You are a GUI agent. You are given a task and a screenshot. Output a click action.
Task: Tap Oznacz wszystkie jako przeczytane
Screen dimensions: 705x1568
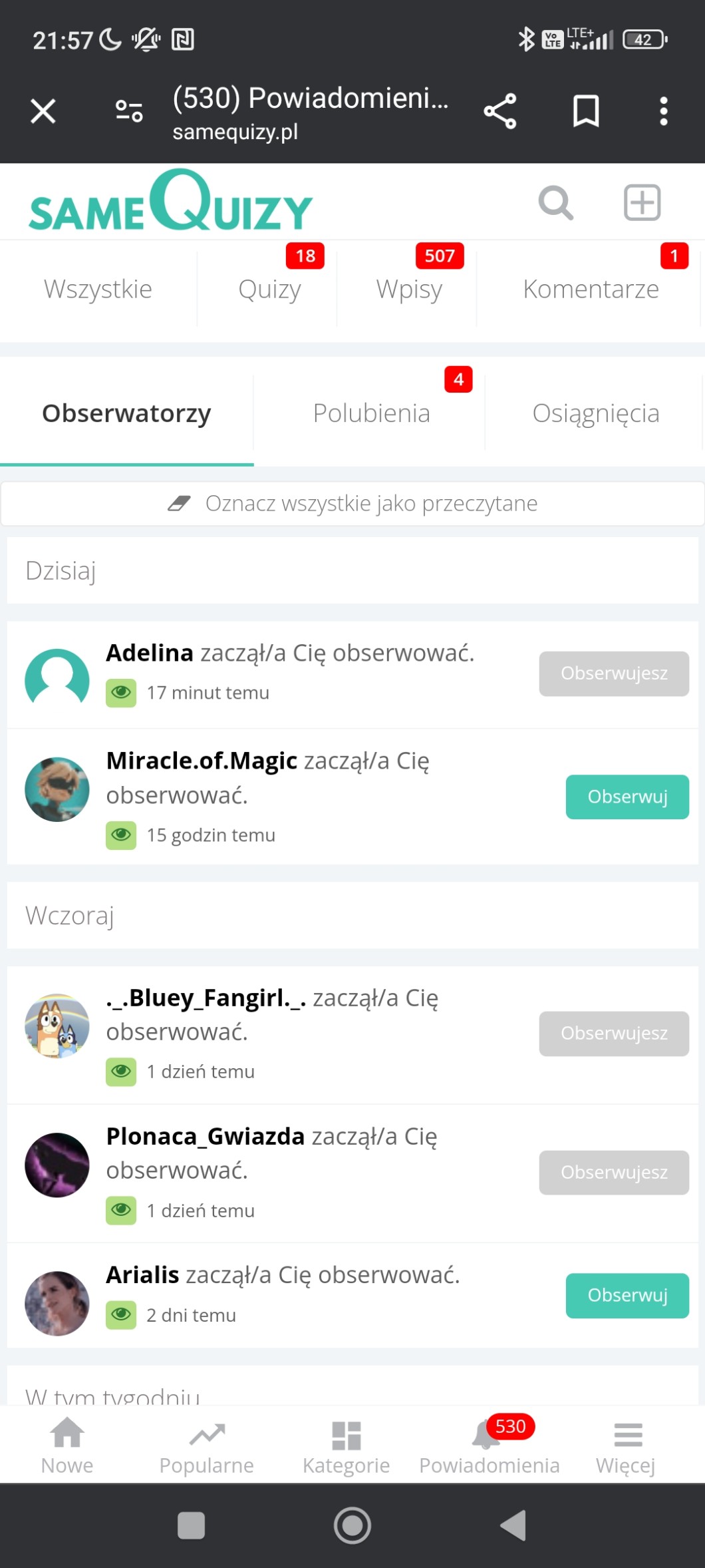352,504
